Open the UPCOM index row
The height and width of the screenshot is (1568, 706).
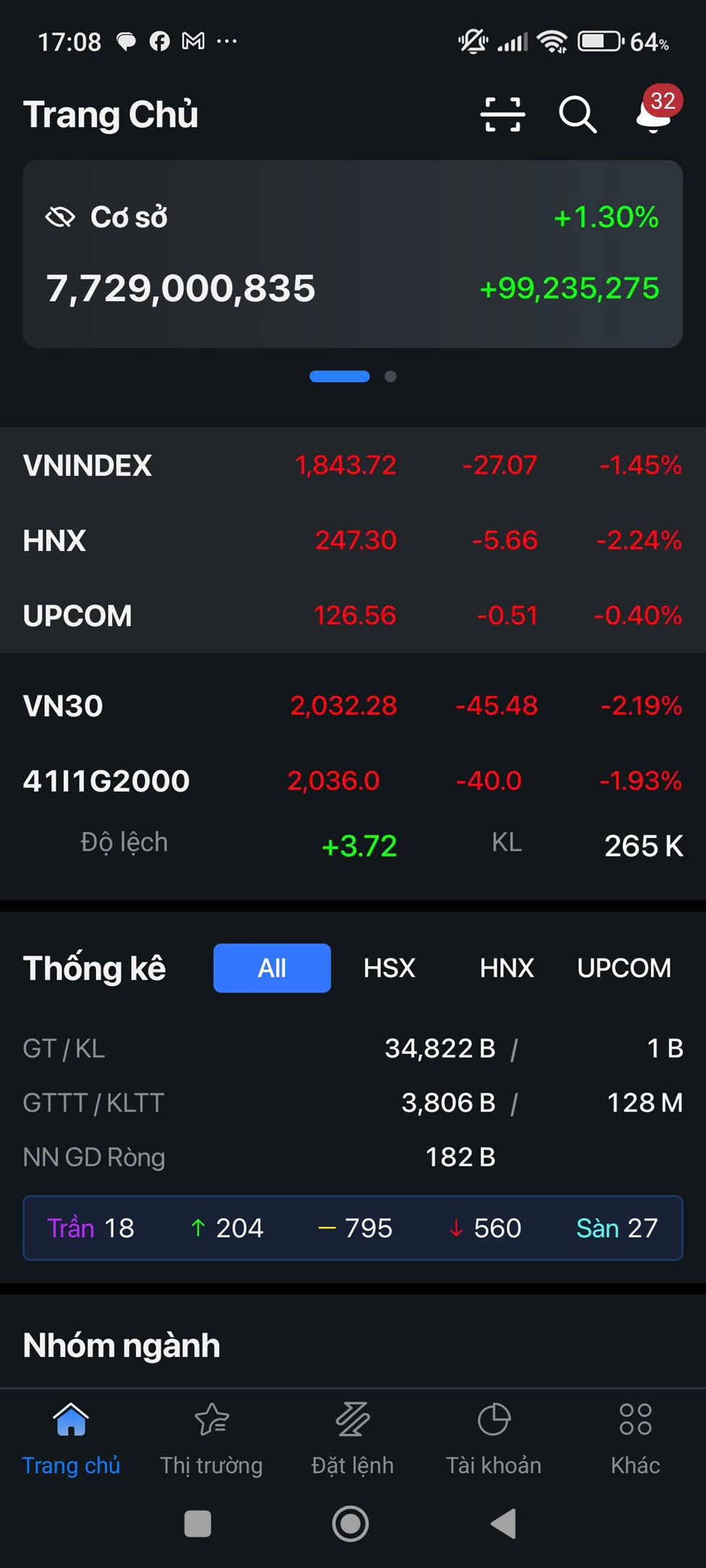[x=352, y=615]
